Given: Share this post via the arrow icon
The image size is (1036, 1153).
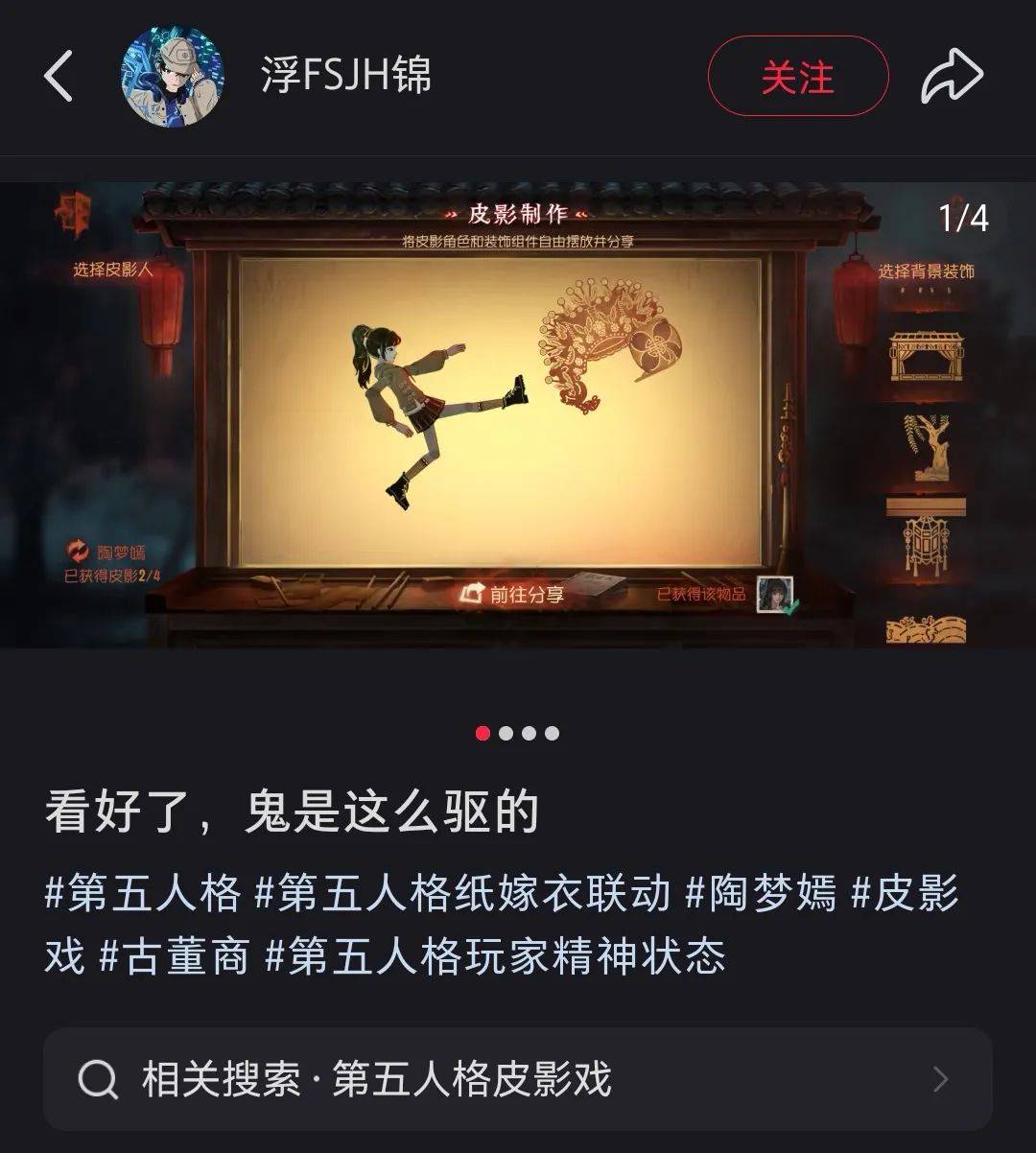Looking at the screenshot, I should tap(952, 77).
